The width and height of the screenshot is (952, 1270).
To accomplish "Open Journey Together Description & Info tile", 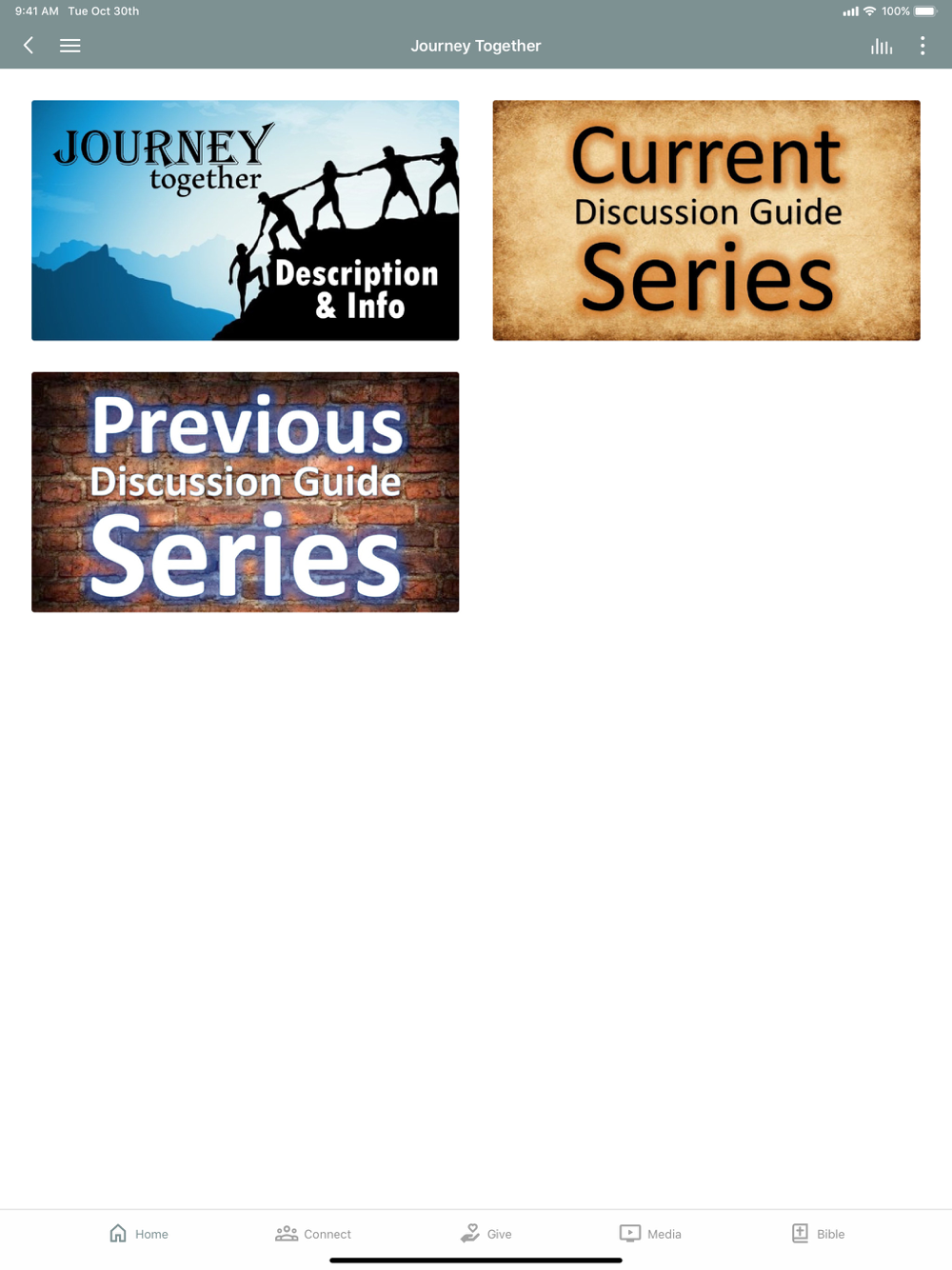I will click(x=245, y=220).
